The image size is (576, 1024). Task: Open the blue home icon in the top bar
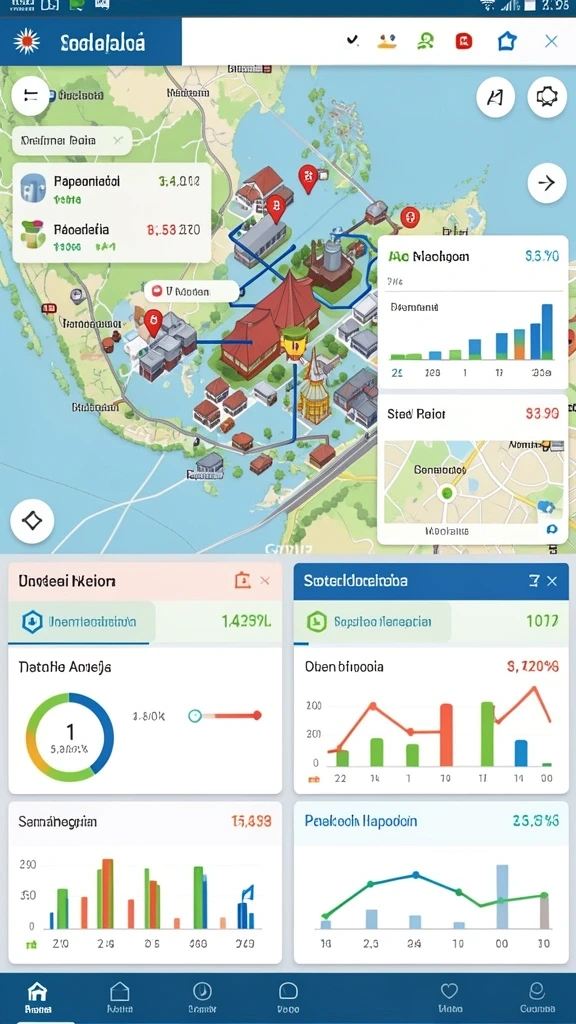pyautogui.click(x=507, y=42)
